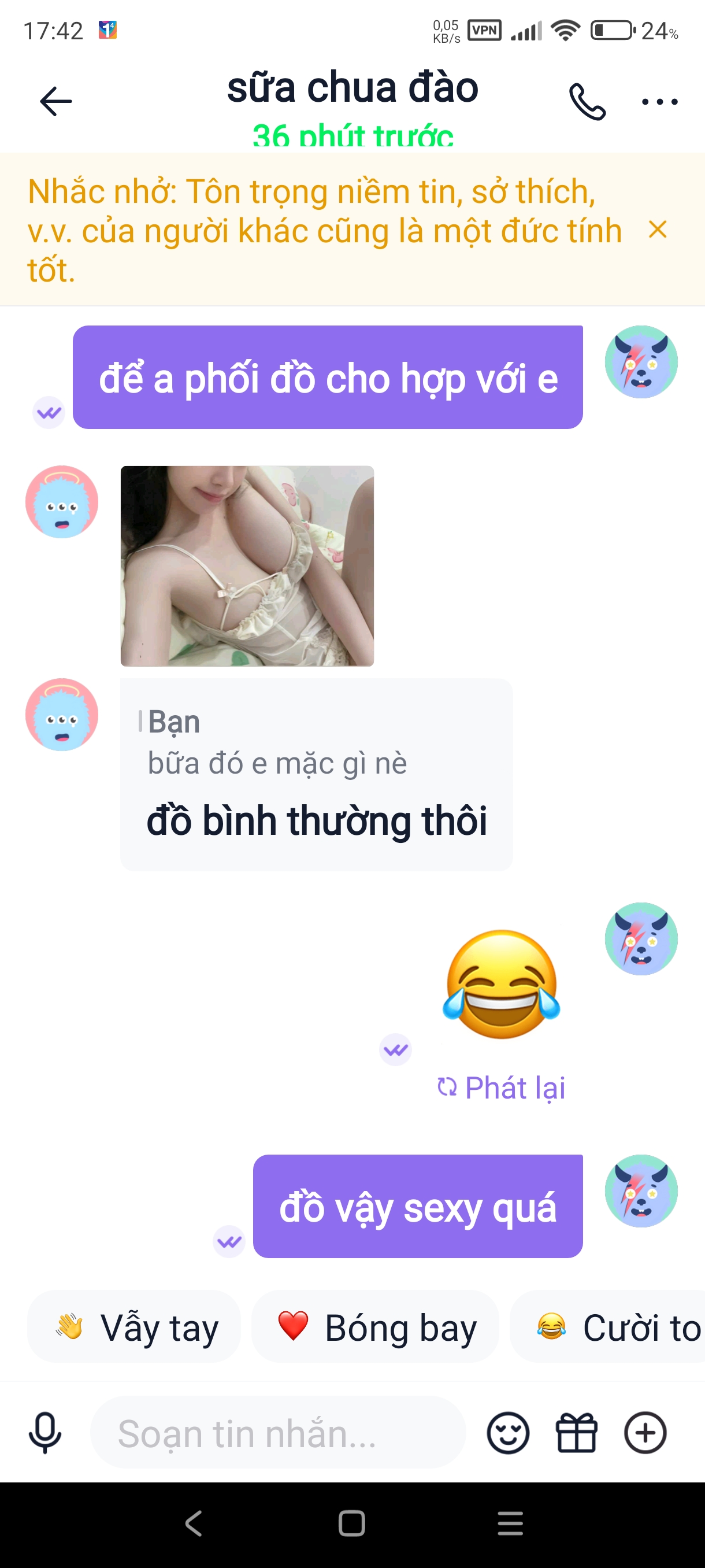This screenshot has width=705, height=1568.
Task: Go back from the sữa chua đào chat
Action: pos(55,101)
